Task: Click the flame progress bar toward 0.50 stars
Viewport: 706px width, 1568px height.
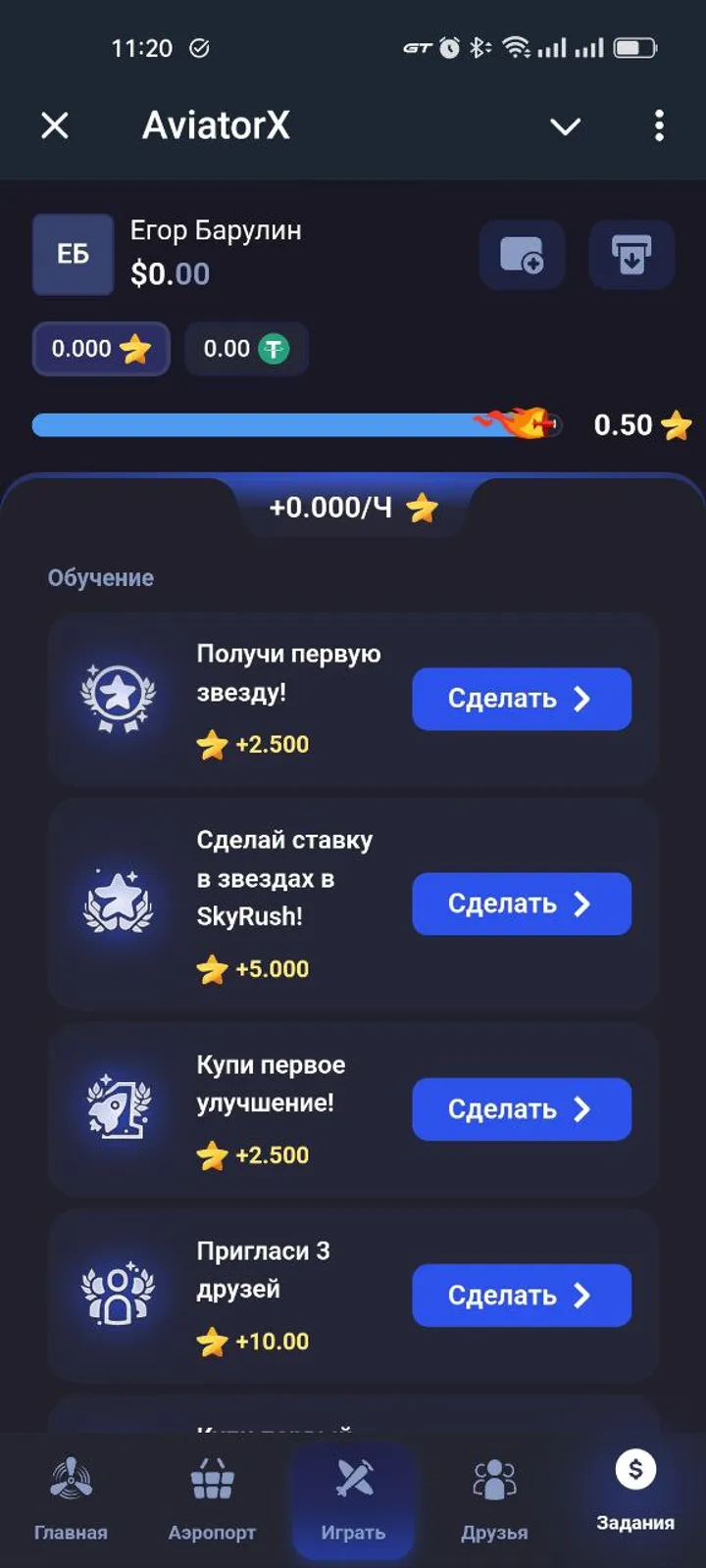Action: point(294,424)
